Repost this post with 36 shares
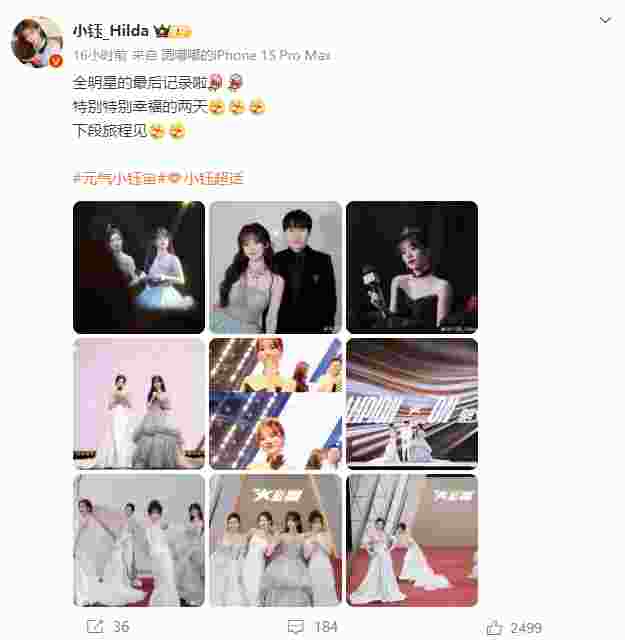 (x=108, y=627)
